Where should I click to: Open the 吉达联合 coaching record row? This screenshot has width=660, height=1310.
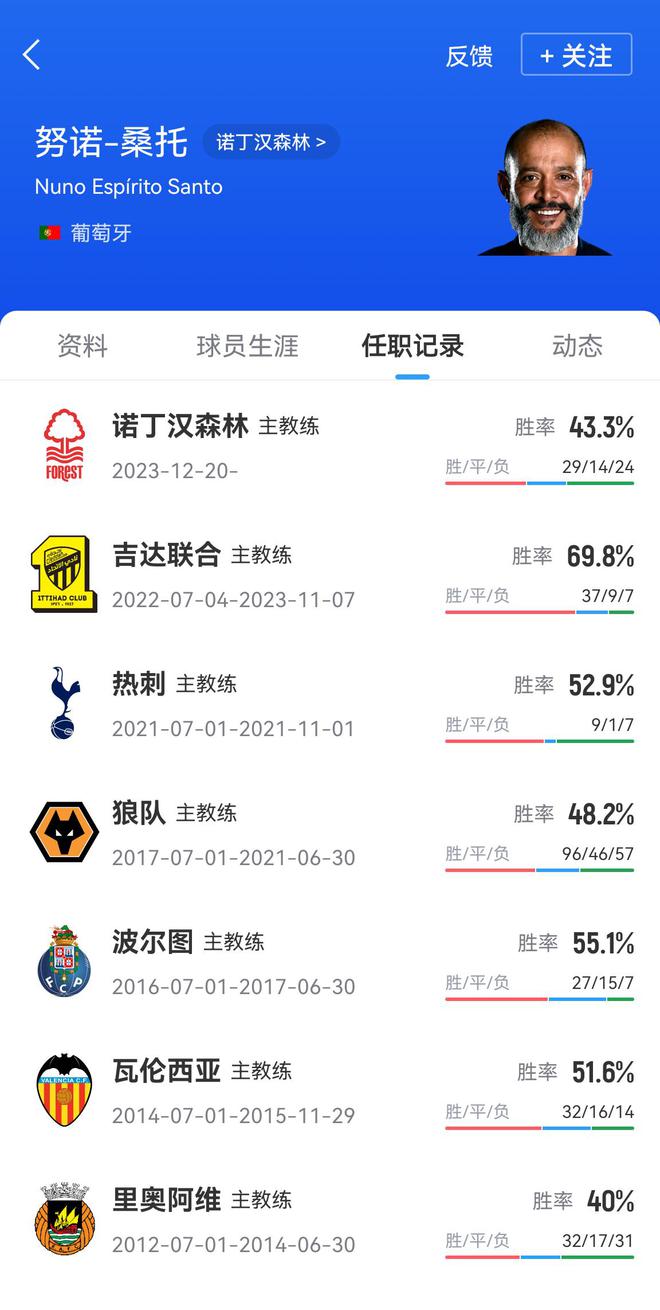click(x=330, y=575)
